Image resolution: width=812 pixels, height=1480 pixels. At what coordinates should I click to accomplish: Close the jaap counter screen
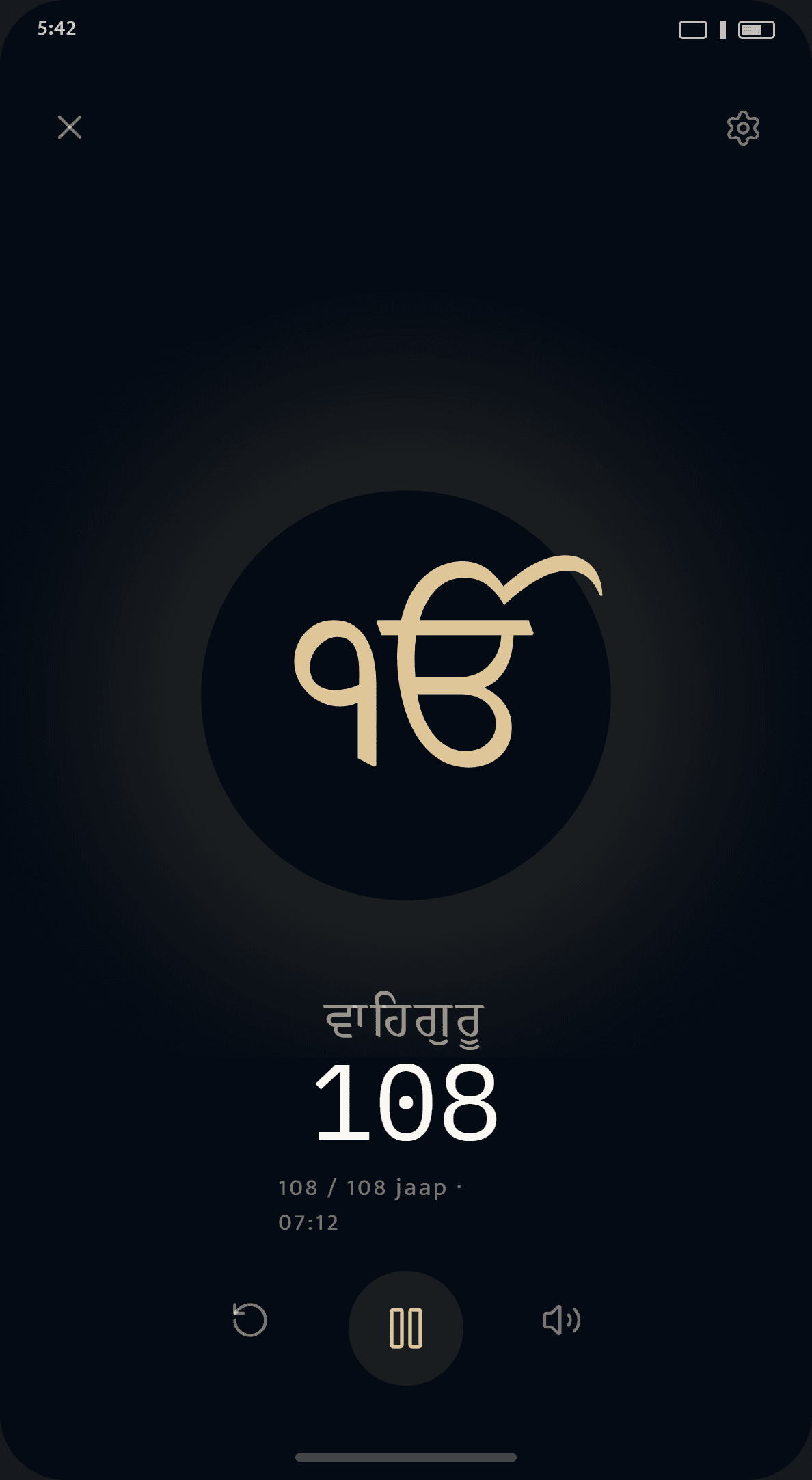coord(70,127)
